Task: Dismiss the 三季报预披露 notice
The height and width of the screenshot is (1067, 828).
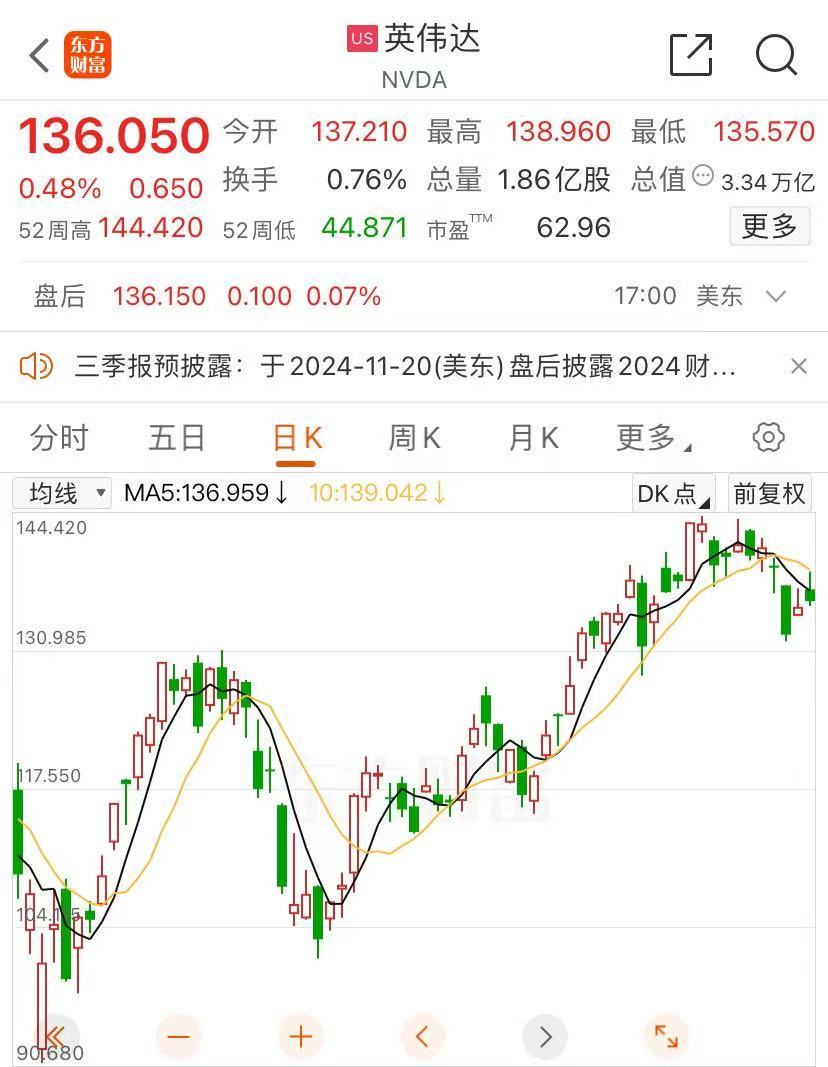Action: coord(798,366)
